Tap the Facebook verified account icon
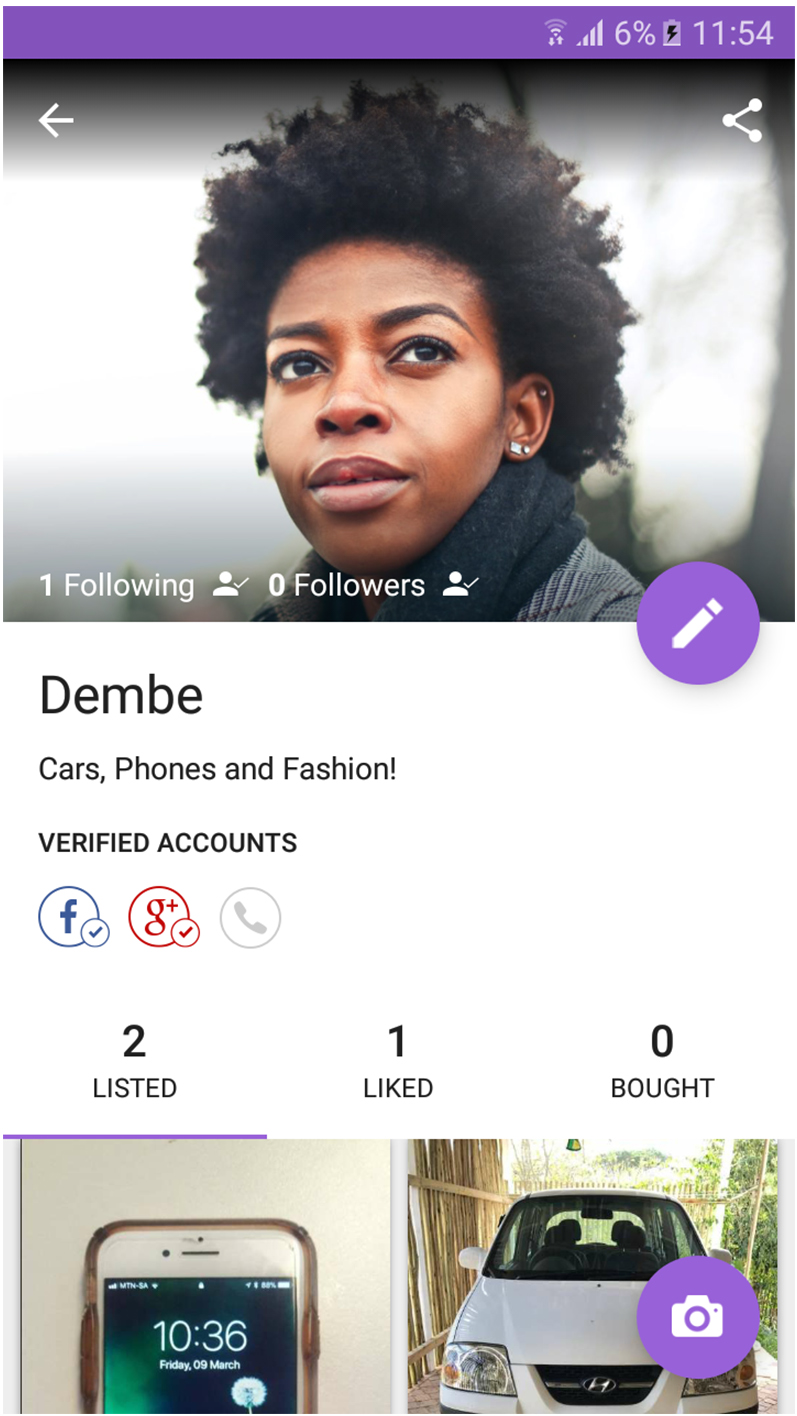This screenshot has width=797, height=1416. (70, 917)
